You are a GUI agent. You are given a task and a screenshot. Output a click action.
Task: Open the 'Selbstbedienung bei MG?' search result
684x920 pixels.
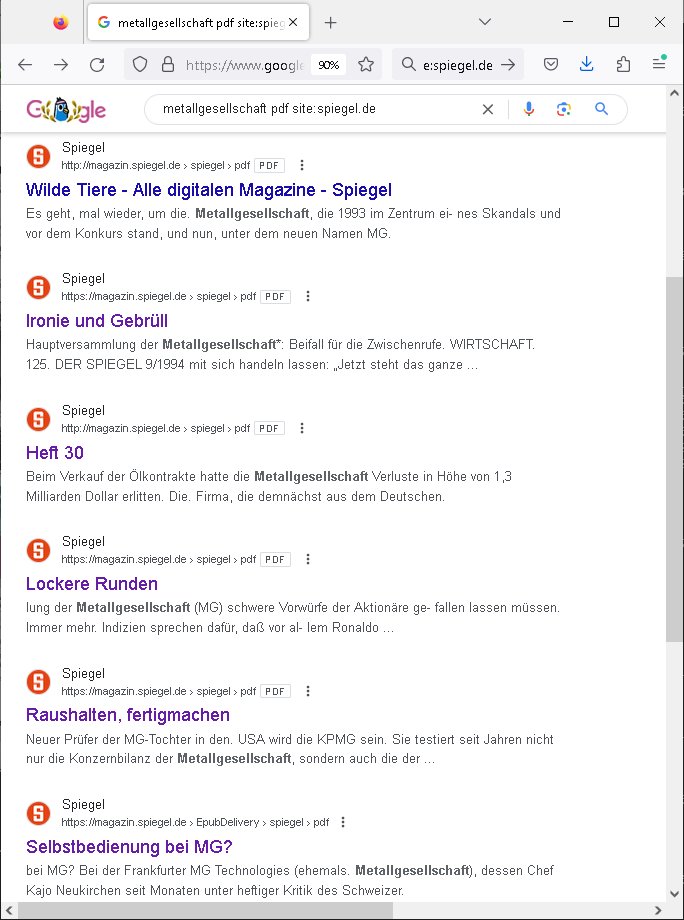coord(129,847)
